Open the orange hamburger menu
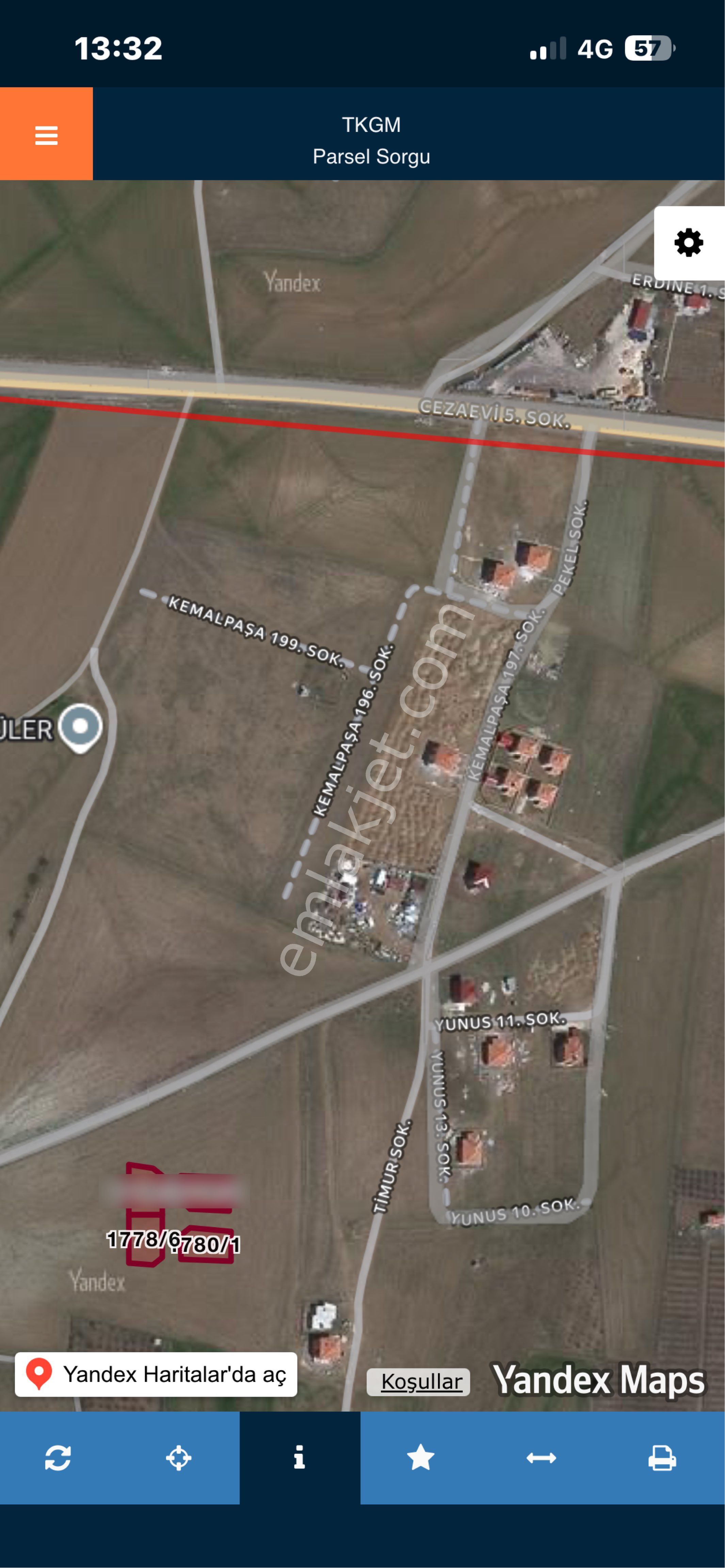This screenshot has width=725, height=1568. tap(46, 134)
